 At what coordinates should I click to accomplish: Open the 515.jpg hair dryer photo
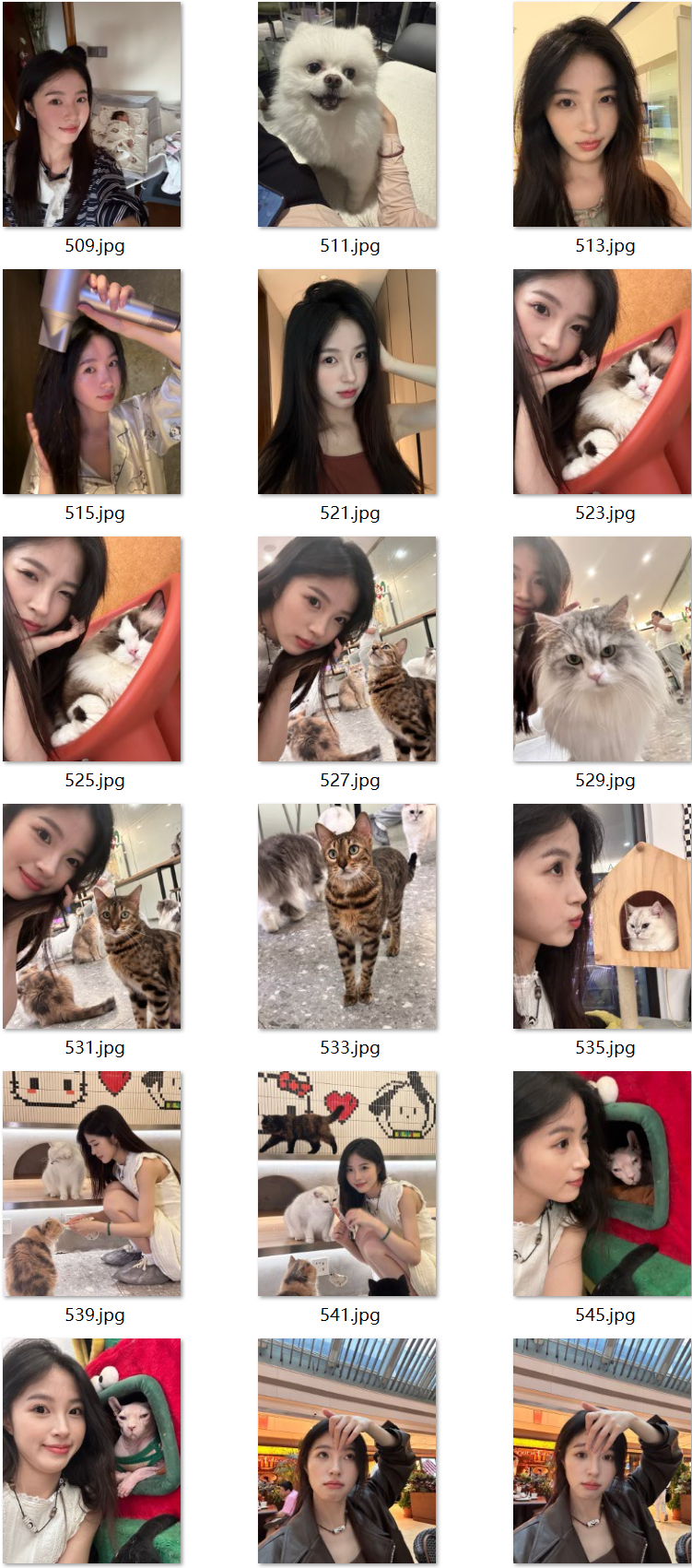92,382
